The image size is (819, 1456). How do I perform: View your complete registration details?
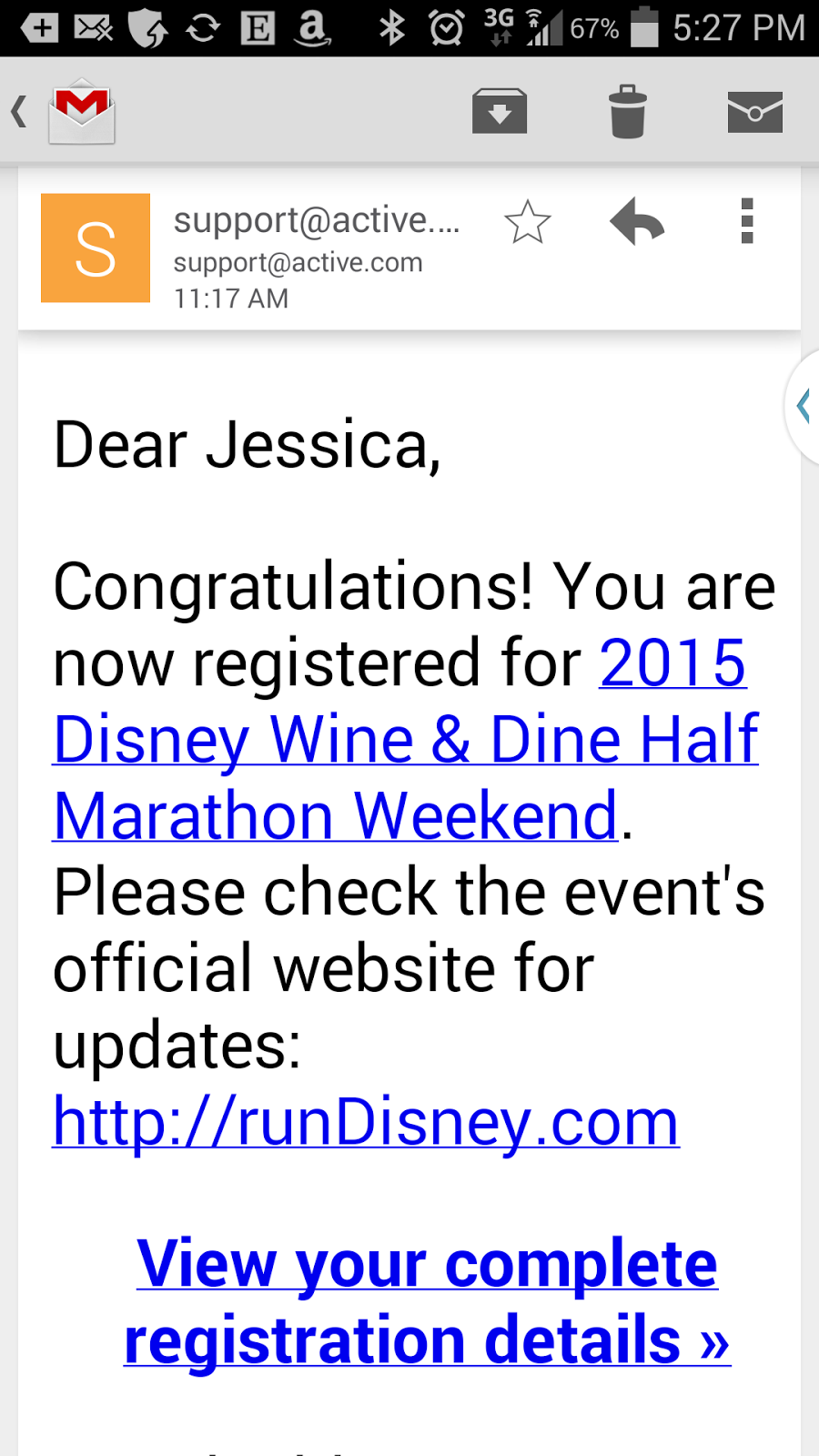pos(427,1301)
